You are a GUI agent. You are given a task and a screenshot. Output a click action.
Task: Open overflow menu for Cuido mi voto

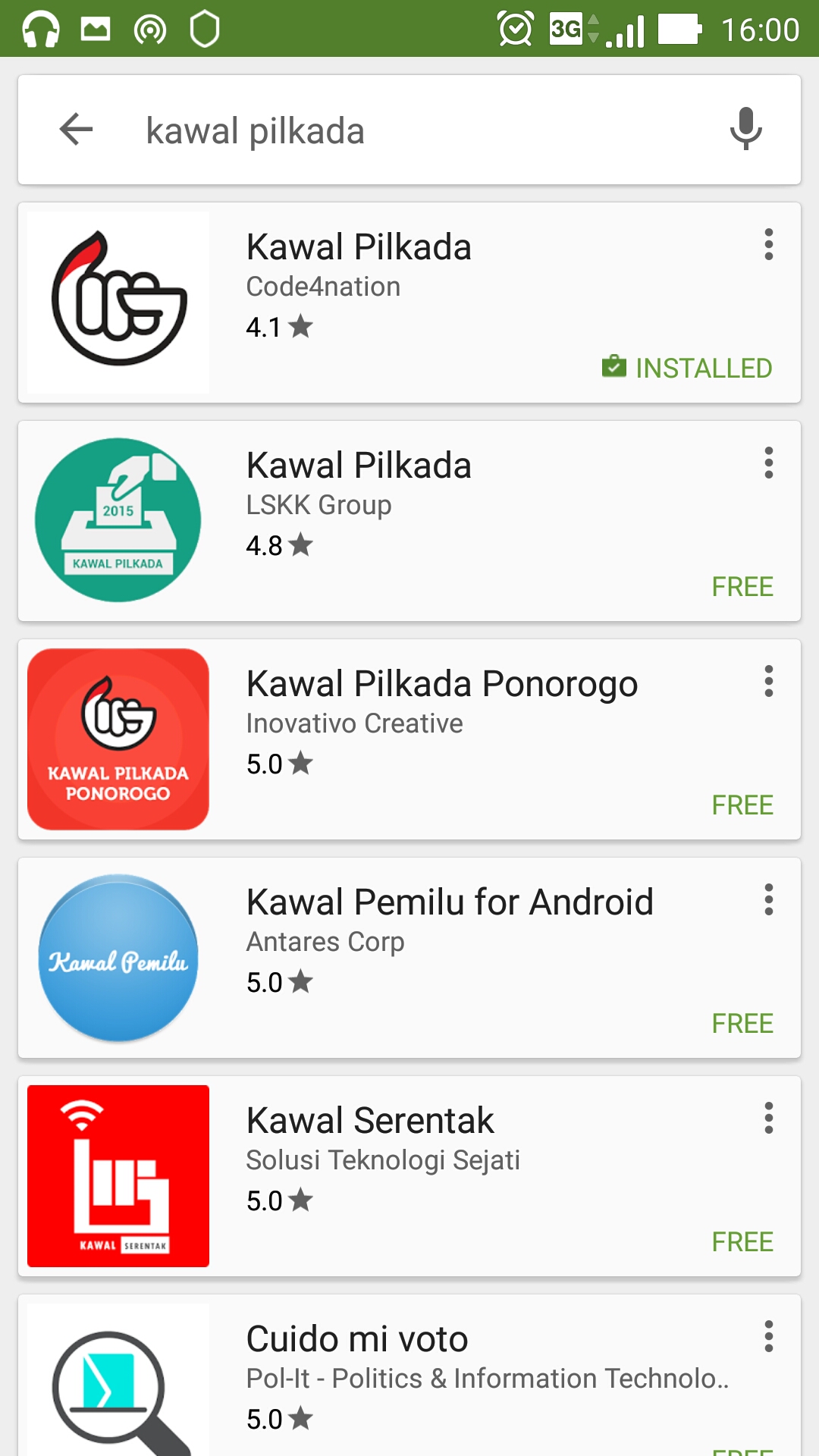coord(768,1337)
